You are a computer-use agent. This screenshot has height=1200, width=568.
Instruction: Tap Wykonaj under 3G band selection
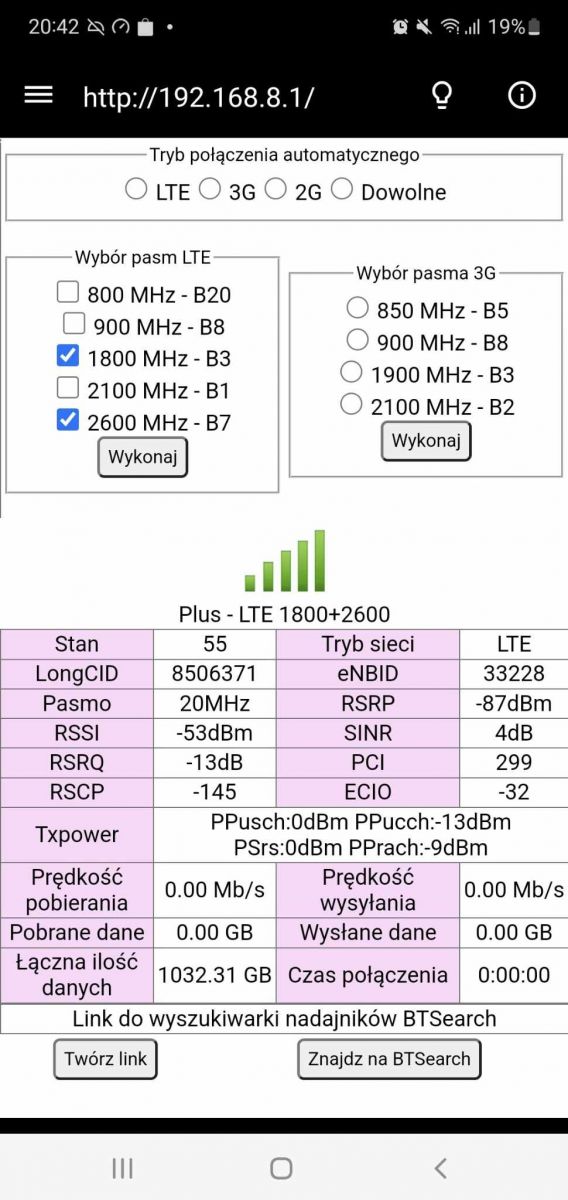[x=426, y=441]
